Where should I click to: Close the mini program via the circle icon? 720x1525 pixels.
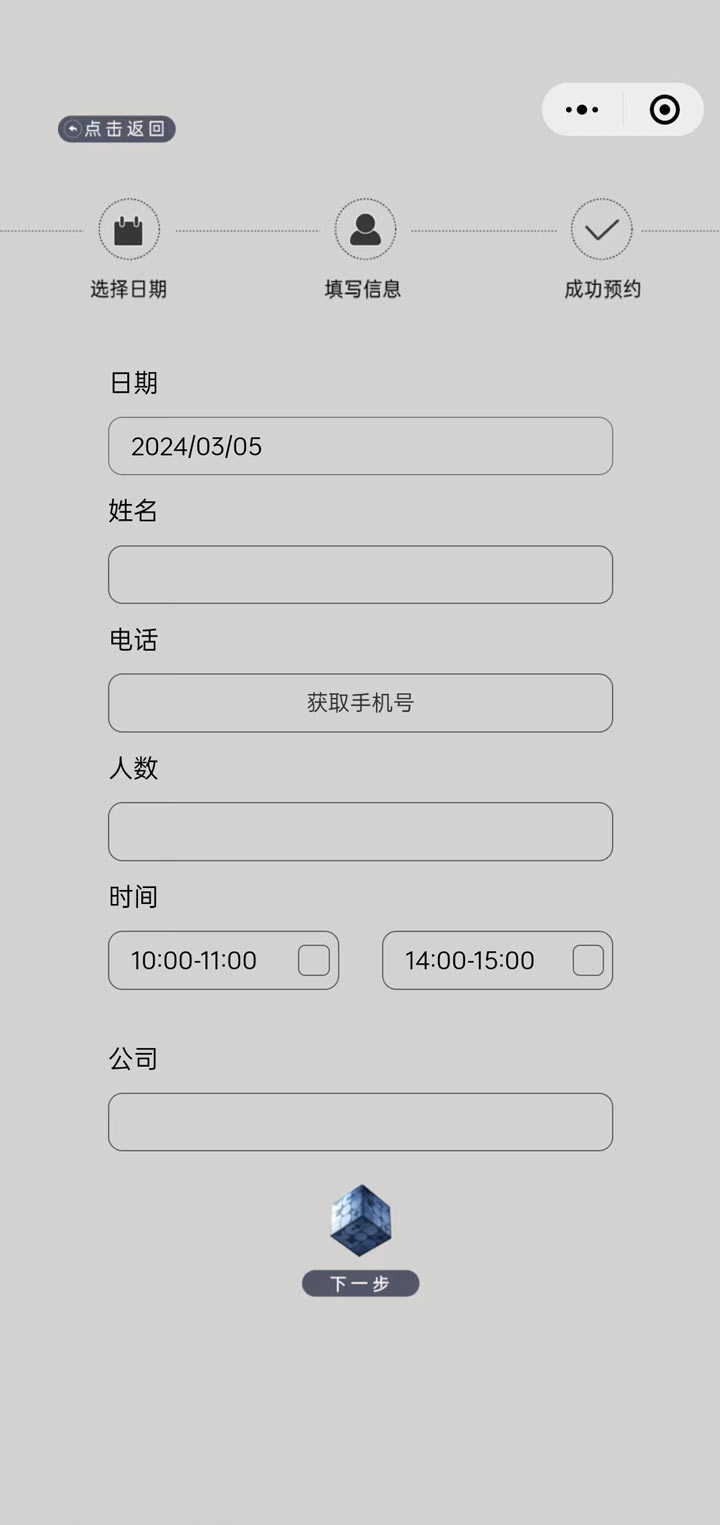[664, 110]
